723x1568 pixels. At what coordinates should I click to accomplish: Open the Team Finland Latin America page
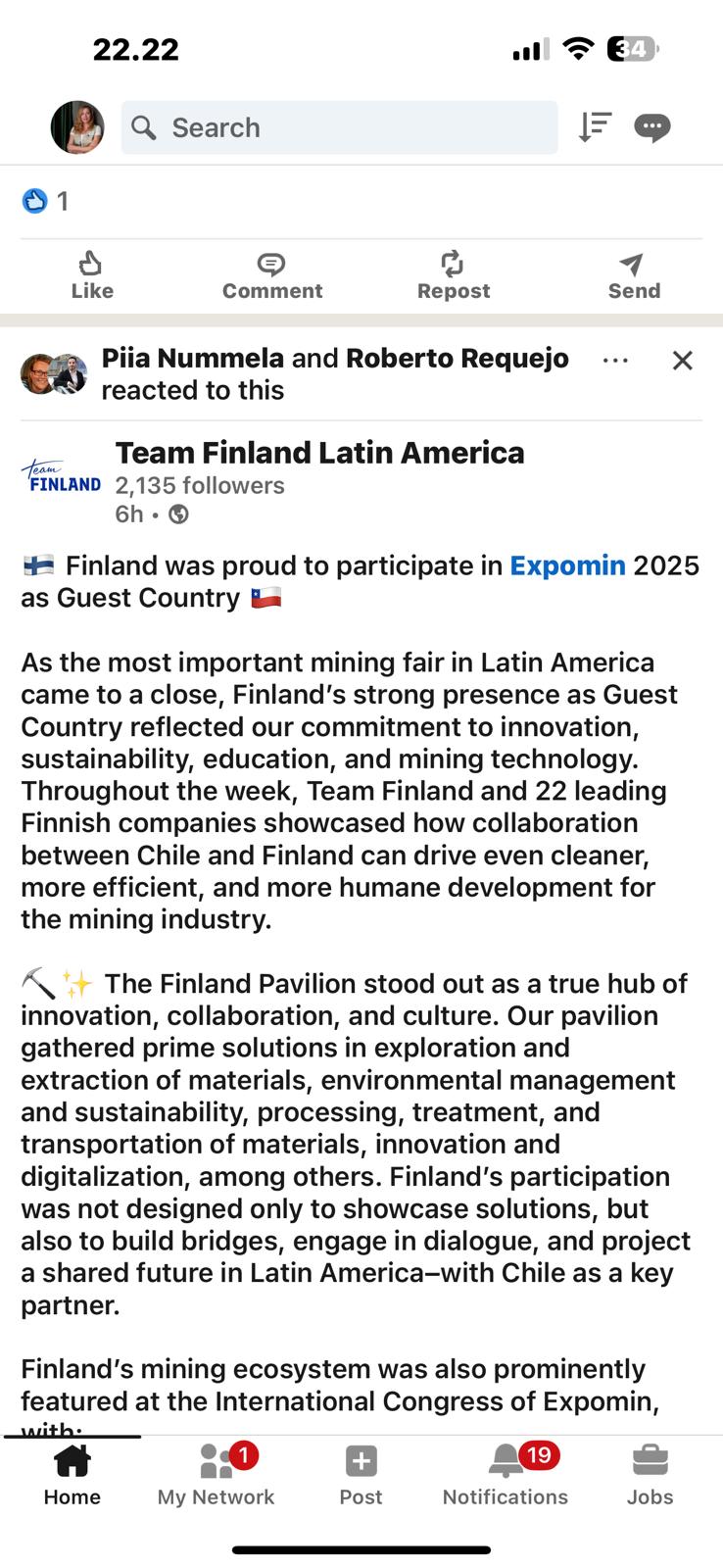tap(319, 453)
